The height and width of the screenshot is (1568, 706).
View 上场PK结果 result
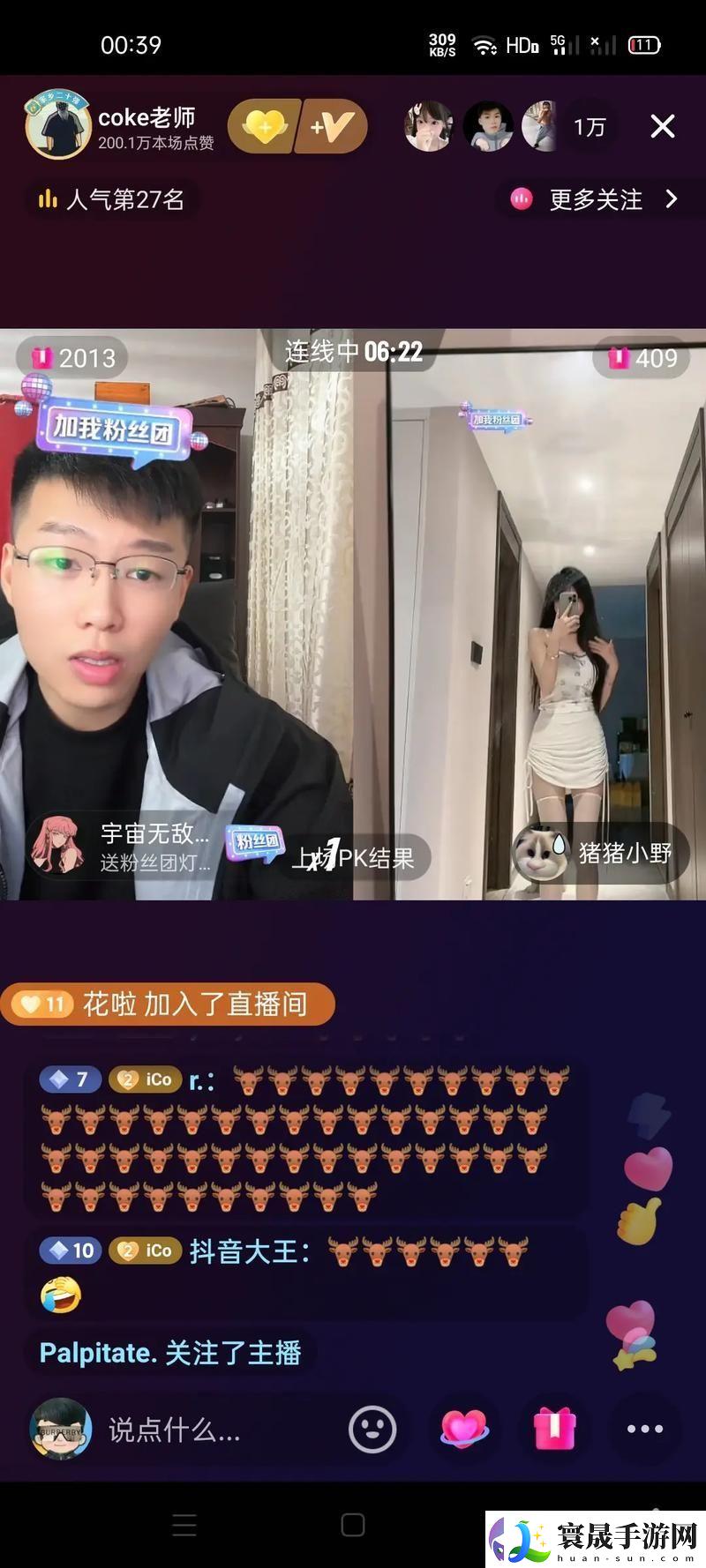pyautogui.click(x=362, y=857)
